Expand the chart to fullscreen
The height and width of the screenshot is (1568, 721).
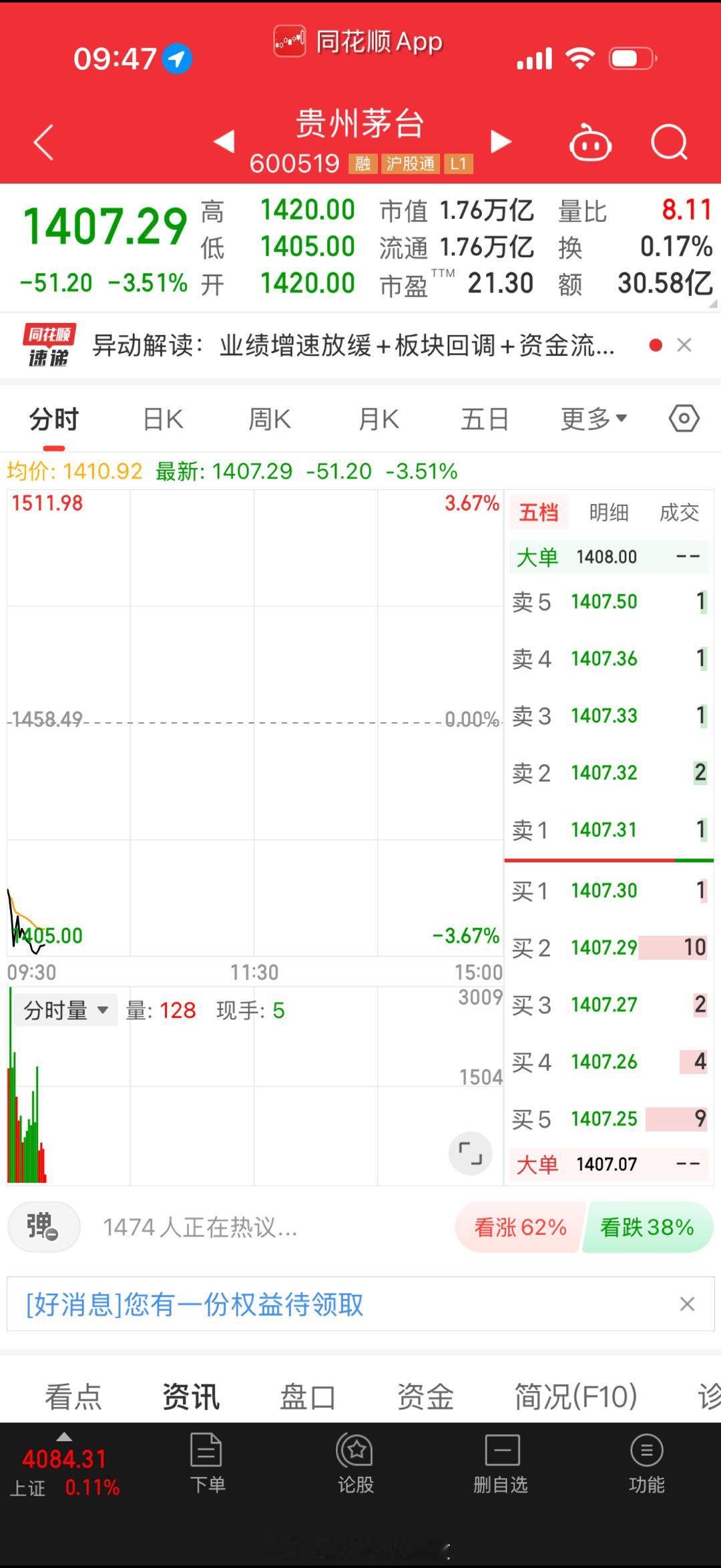pyautogui.click(x=471, y=1153)
